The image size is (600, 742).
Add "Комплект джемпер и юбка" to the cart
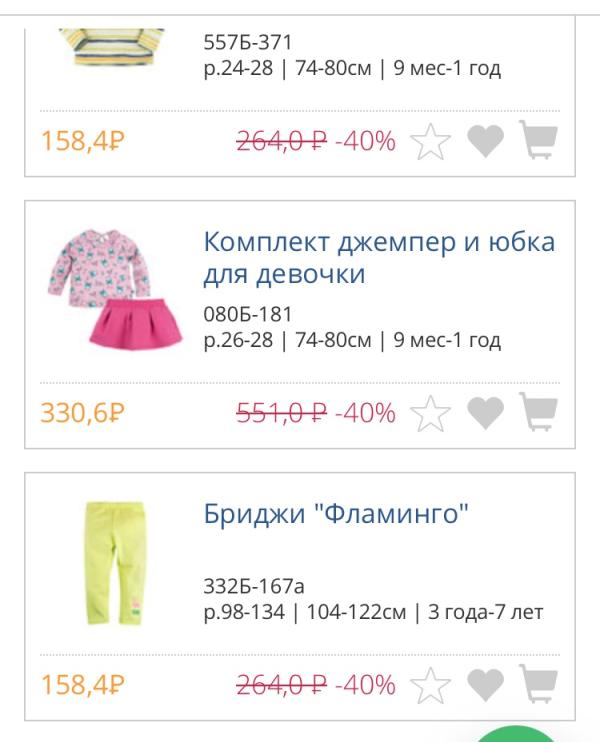tap(538, 412)
